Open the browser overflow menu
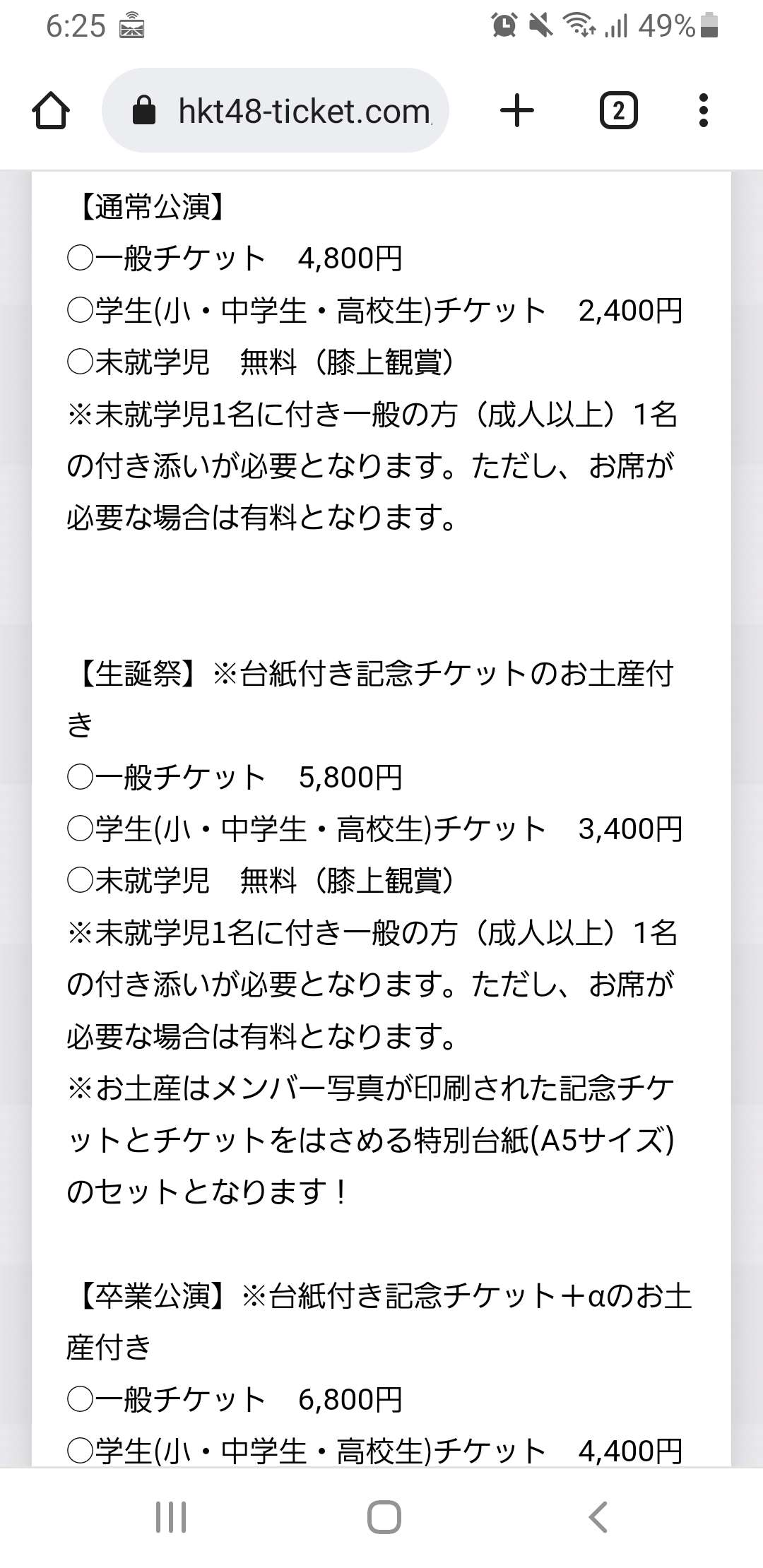 click(x=703, y=111)
